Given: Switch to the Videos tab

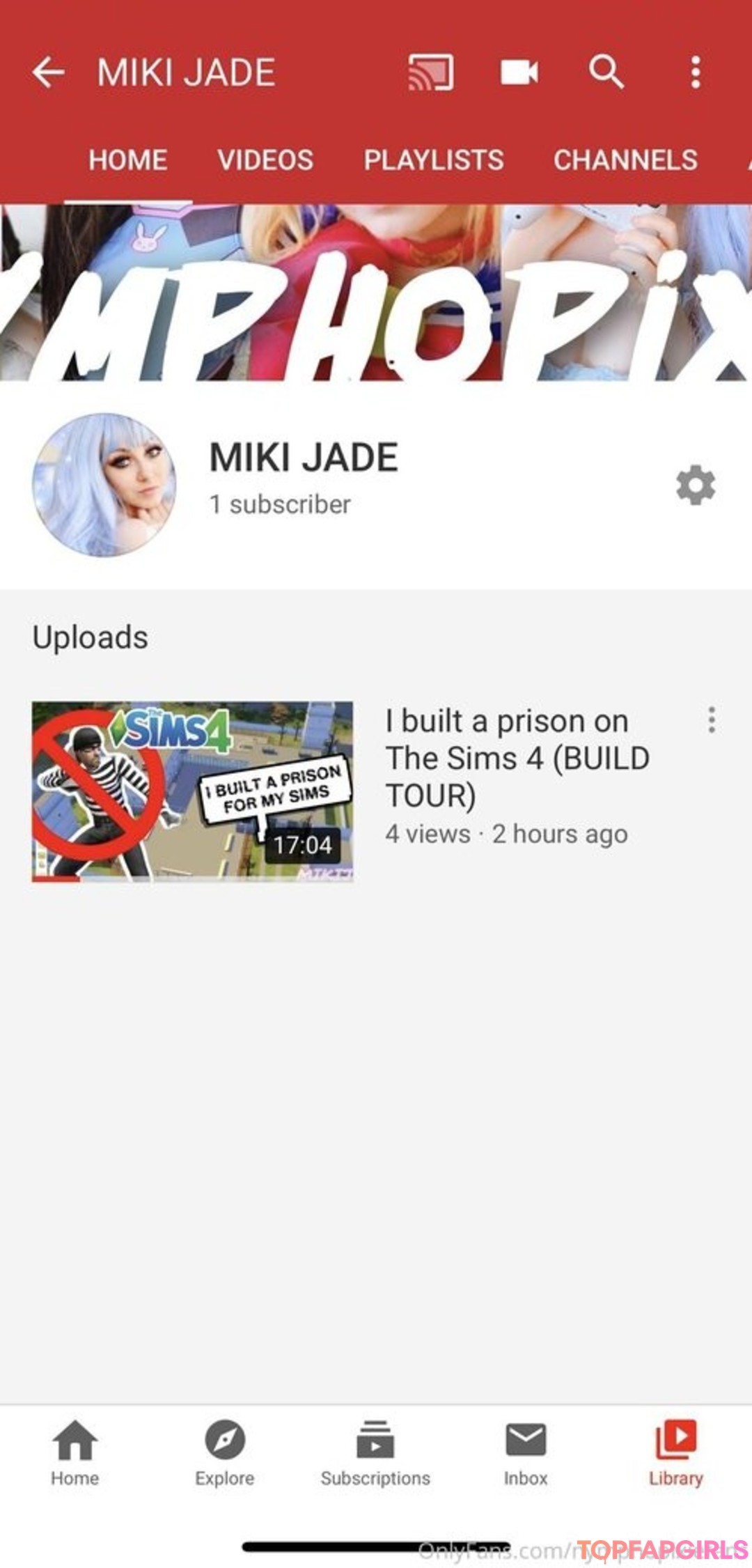Looking at the screenshot, I should coord(265,160).
